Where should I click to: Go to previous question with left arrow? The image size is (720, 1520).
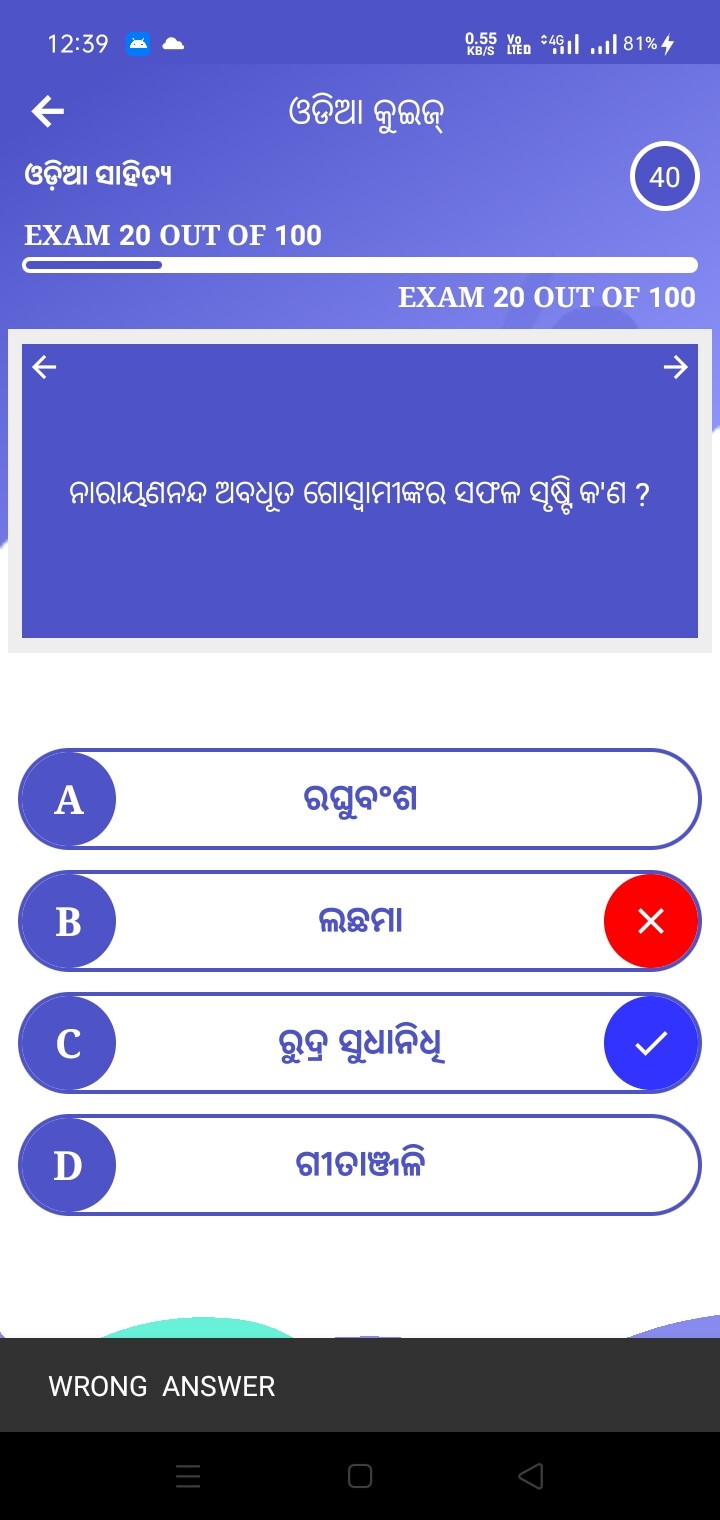[x=44, y=368]
